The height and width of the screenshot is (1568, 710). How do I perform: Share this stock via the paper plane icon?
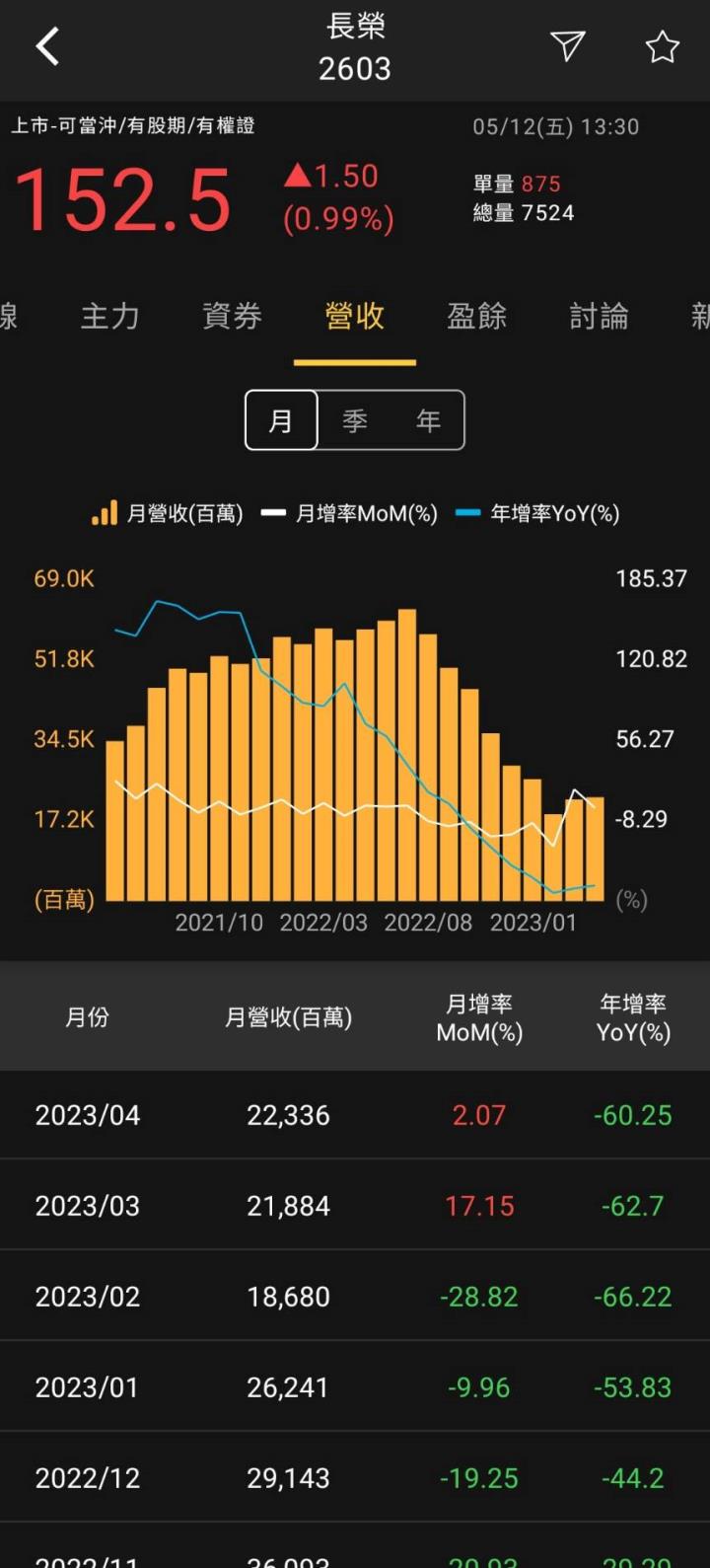[x=567, y=45]
